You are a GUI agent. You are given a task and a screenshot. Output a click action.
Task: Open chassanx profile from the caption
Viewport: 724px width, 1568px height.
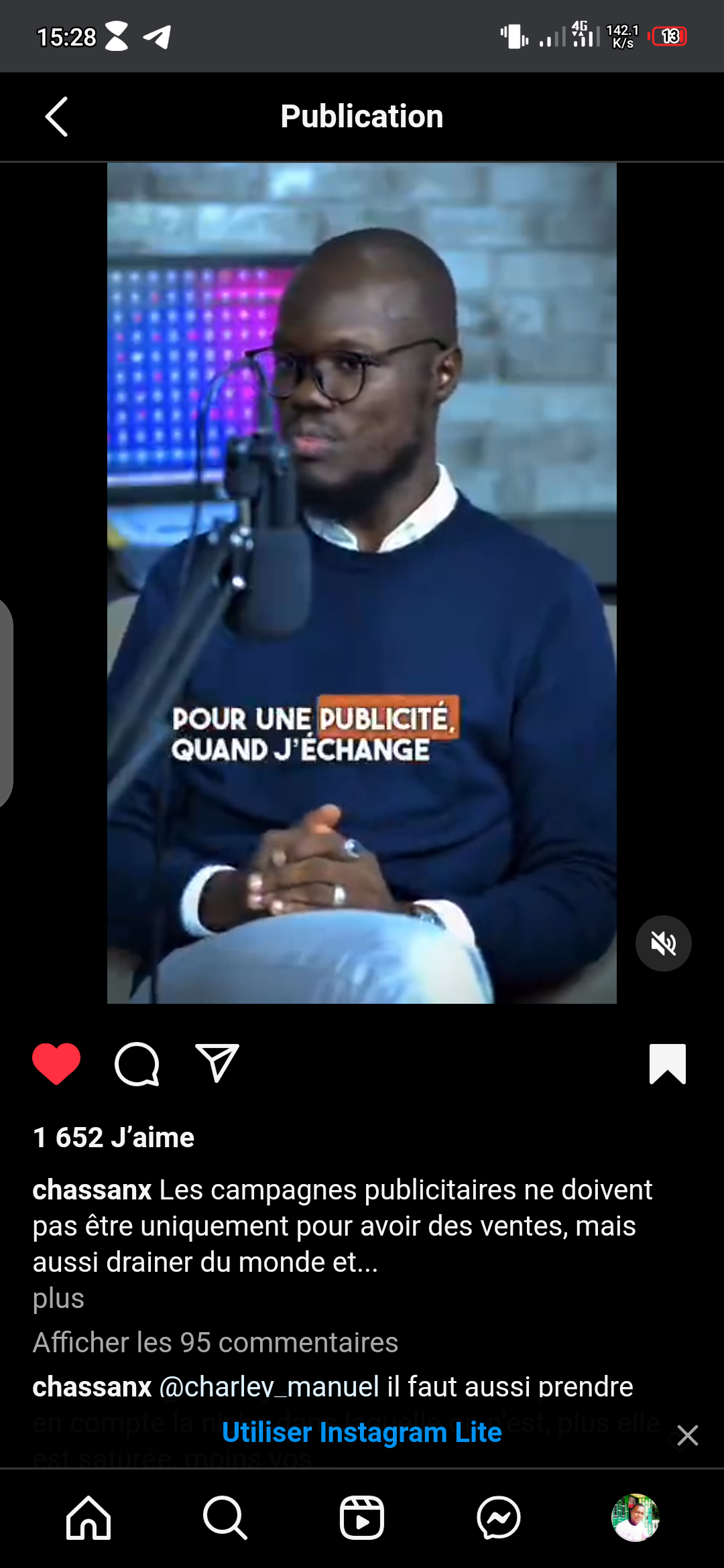[x=93, y=1190]
